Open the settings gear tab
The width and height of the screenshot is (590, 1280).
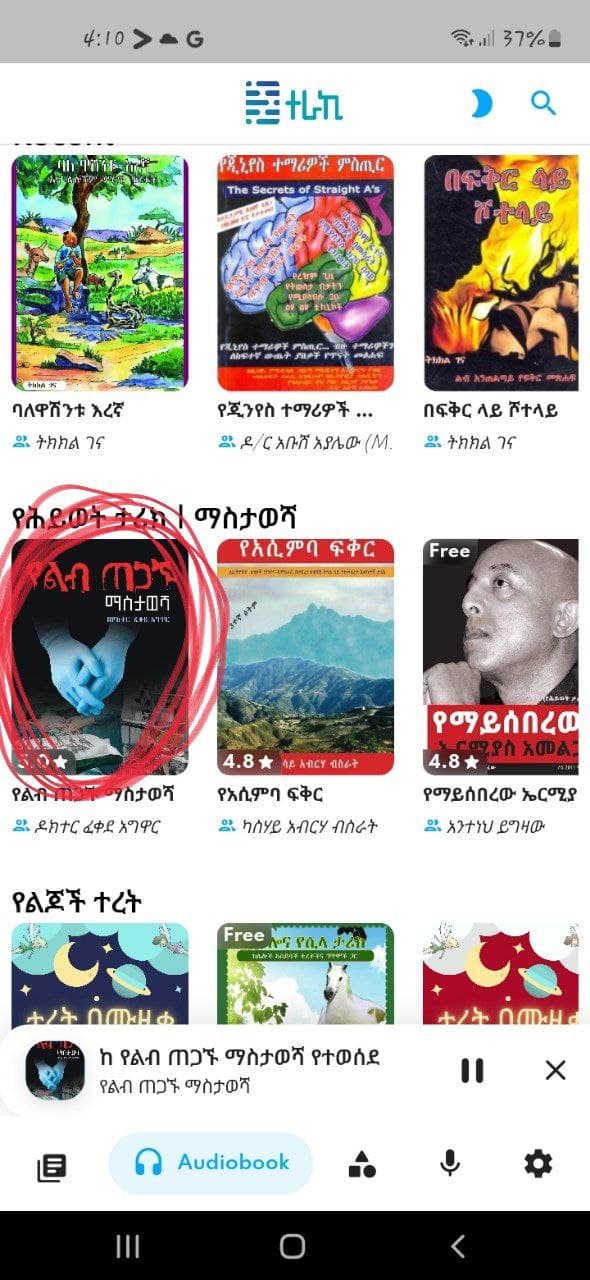(x=538, y=1164)
